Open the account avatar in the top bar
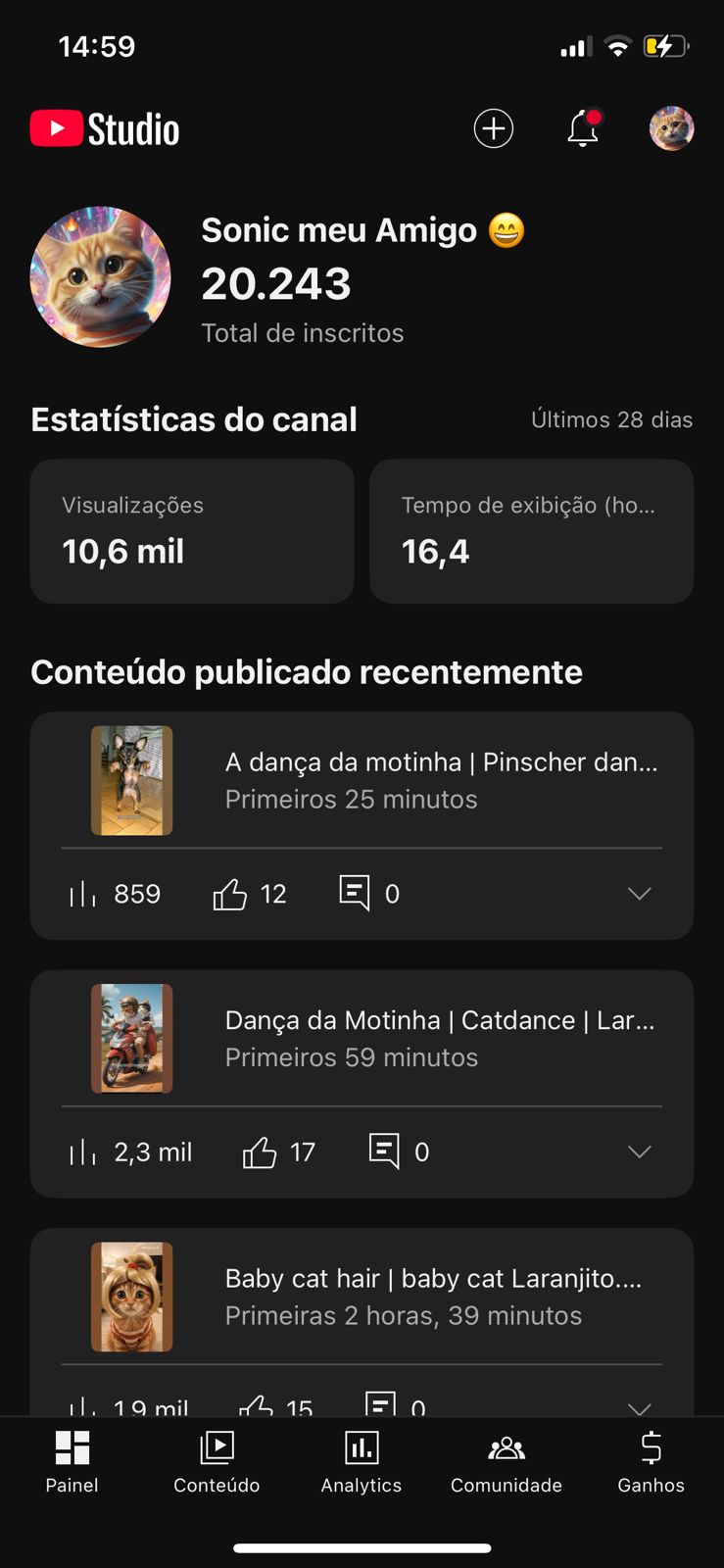724x1568 pixels. point(671,128)
